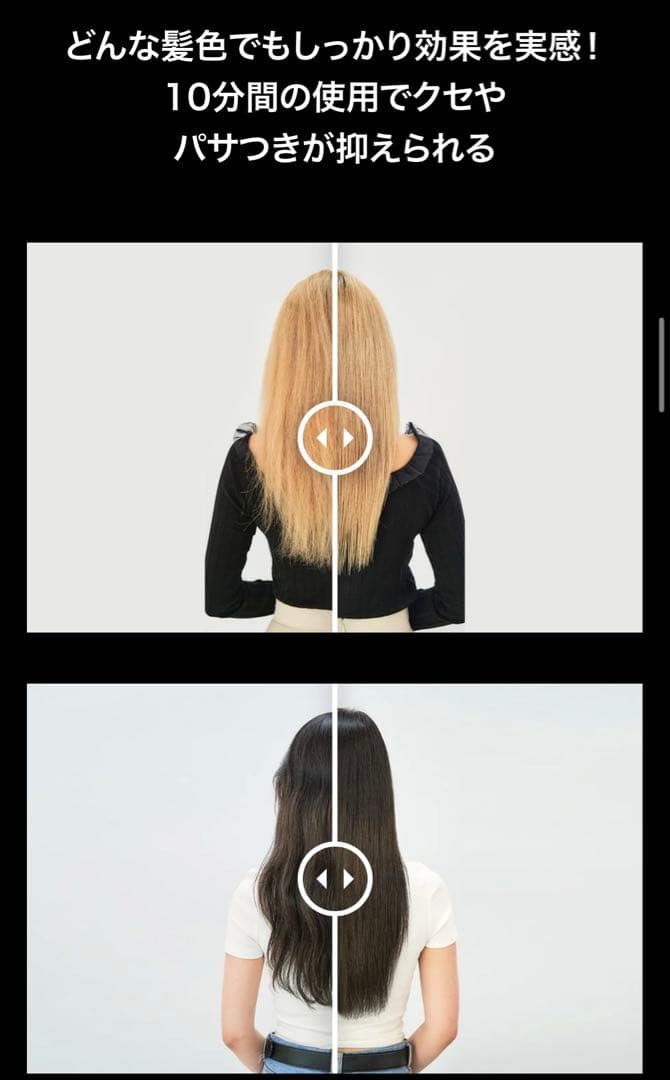Viewport: 670px width, 1080px height.
Task: Tap the comparison slider handle on dark hair image
Action: pos(335,879)
